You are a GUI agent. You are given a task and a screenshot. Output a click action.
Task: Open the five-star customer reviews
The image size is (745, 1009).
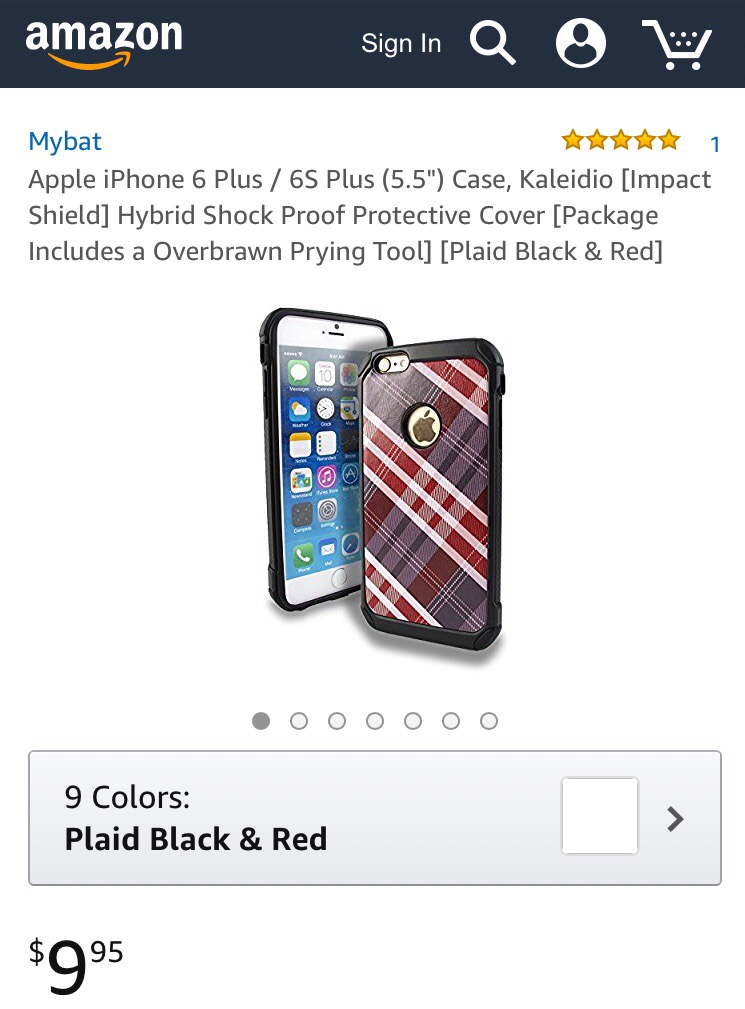click(x=621, y=141)
